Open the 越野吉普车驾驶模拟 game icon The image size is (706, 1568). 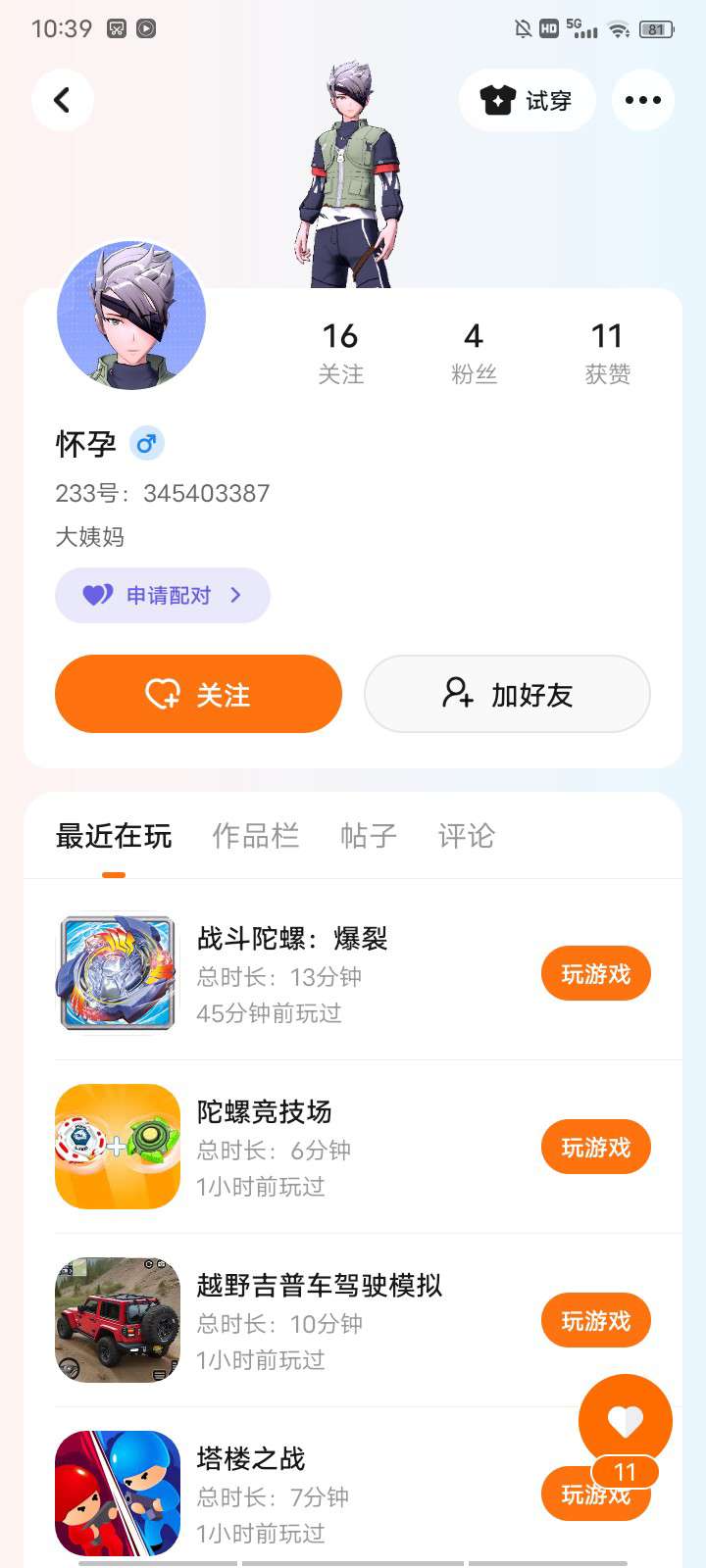(118, 1320)
